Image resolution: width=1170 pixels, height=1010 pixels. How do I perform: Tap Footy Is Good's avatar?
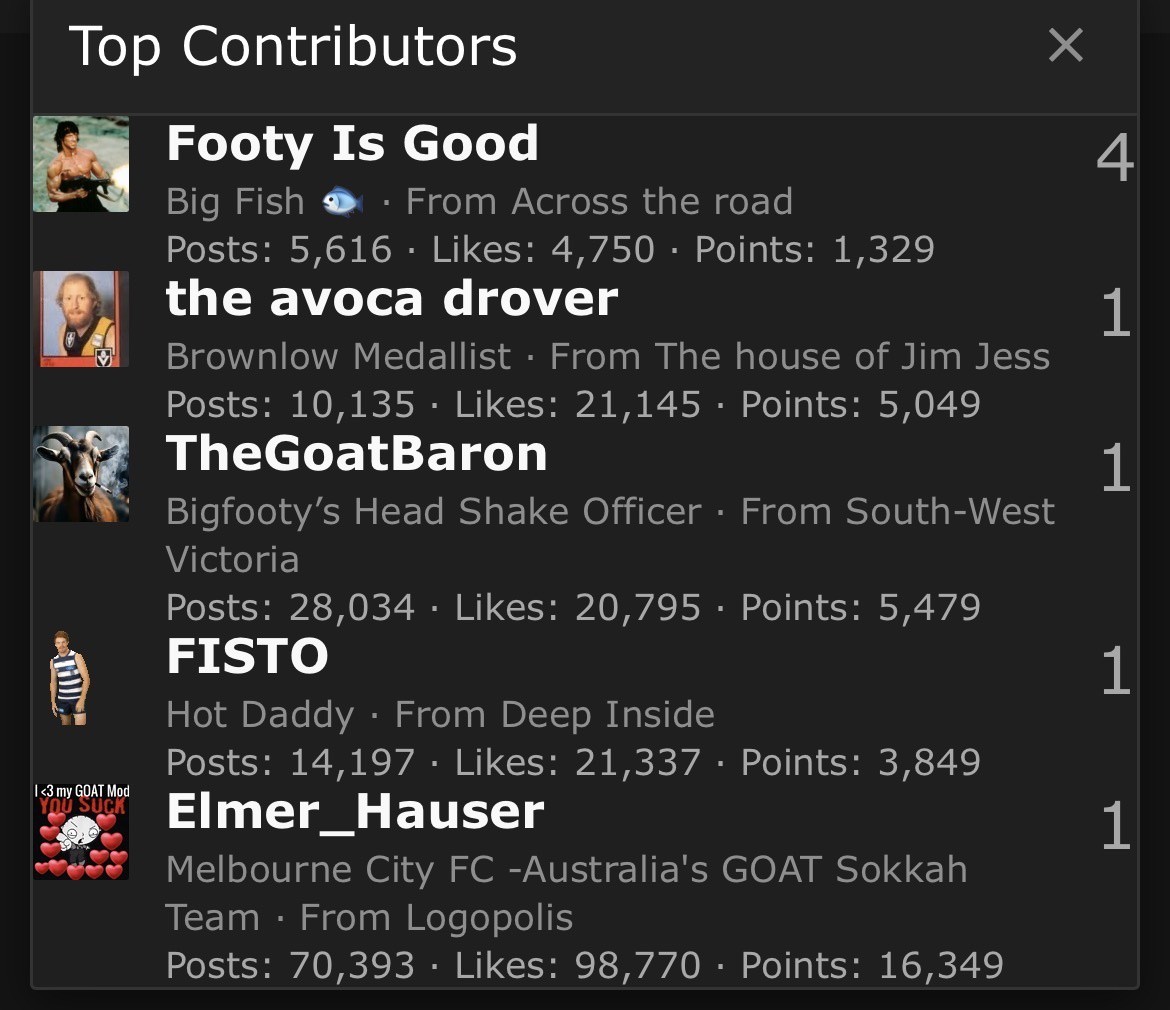click(x=81, y=164)
